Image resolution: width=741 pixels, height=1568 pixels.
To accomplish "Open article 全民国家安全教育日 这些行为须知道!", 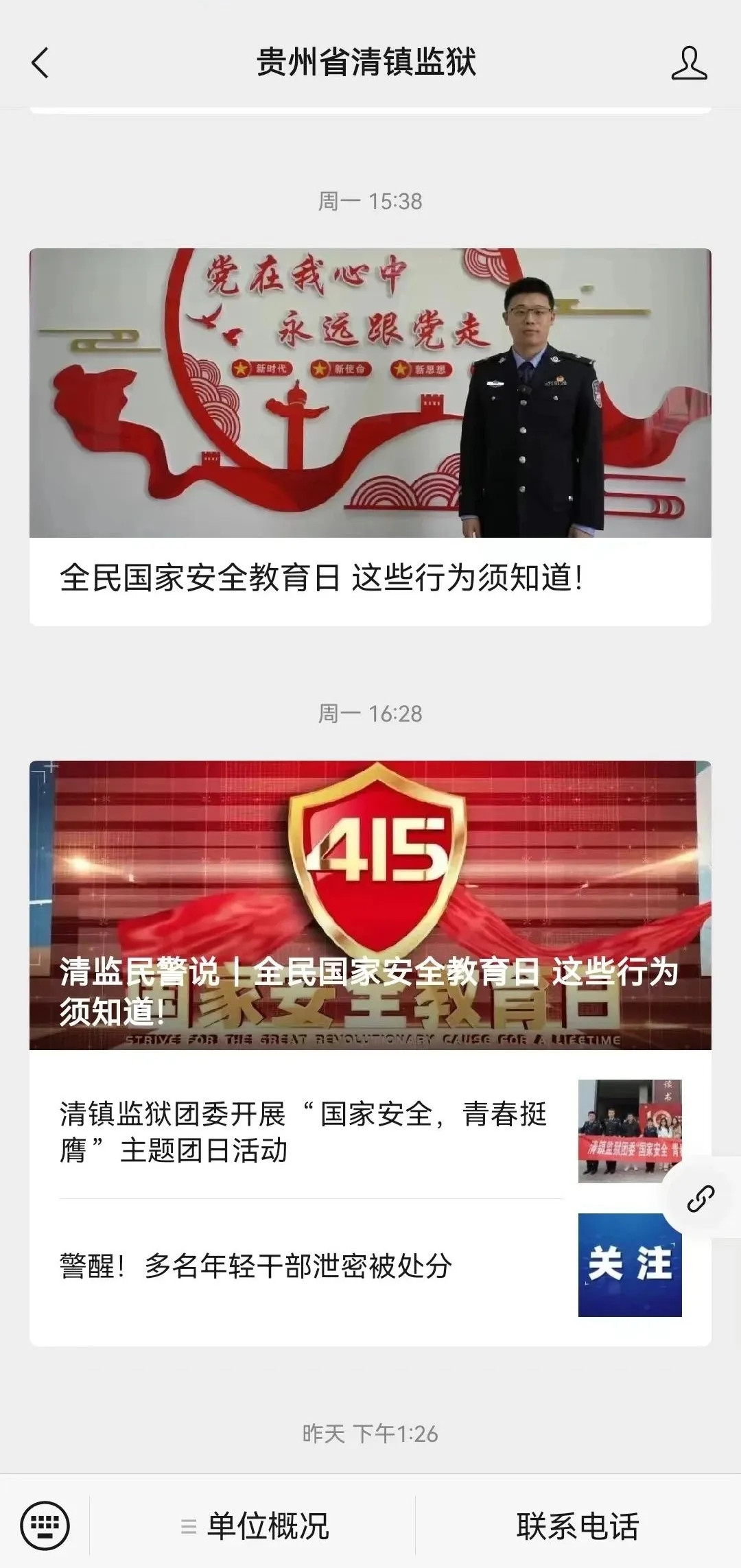I will 370,438.
